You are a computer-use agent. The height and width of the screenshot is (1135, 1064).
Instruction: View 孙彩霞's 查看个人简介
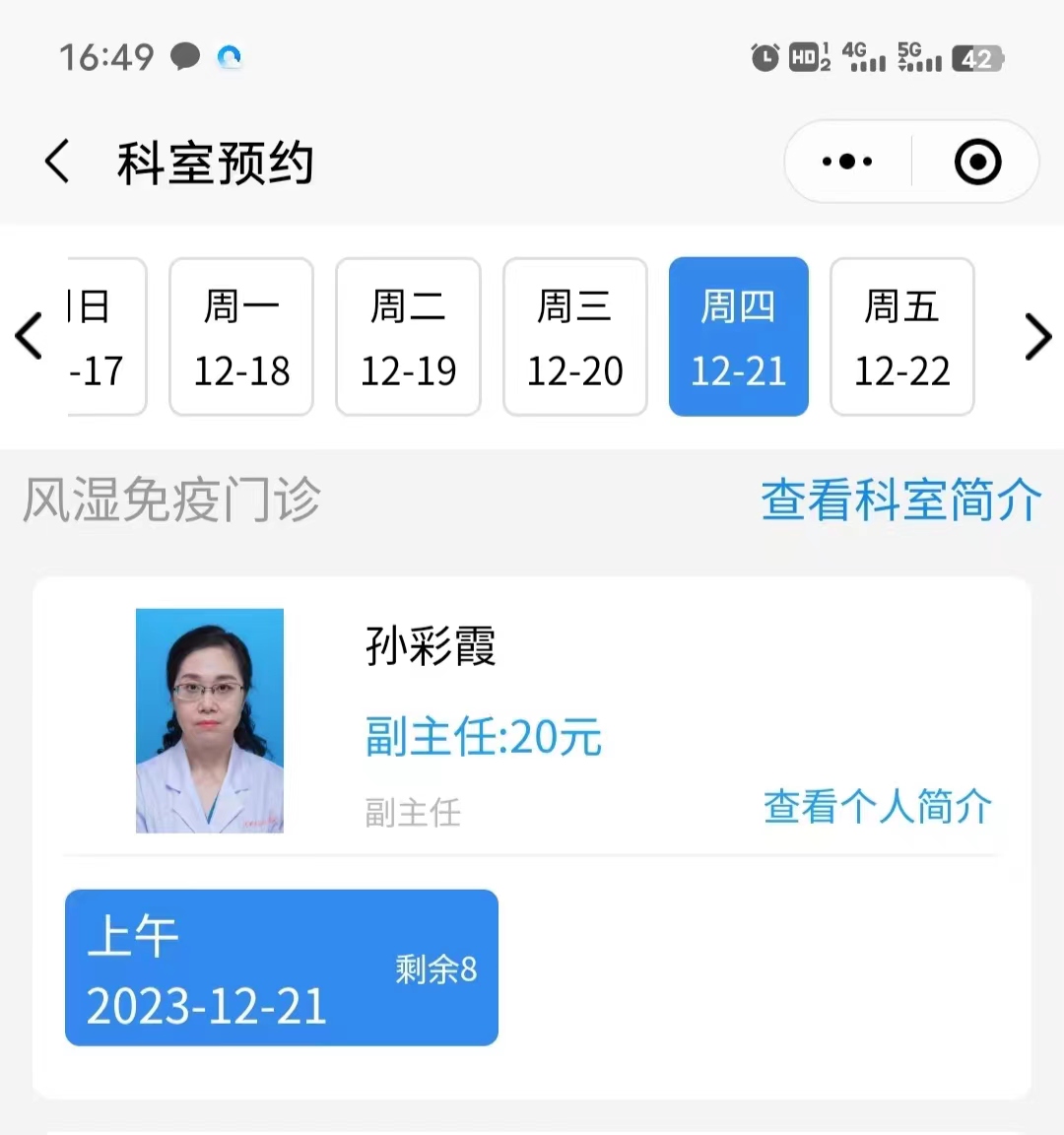[x=877, y=807]
